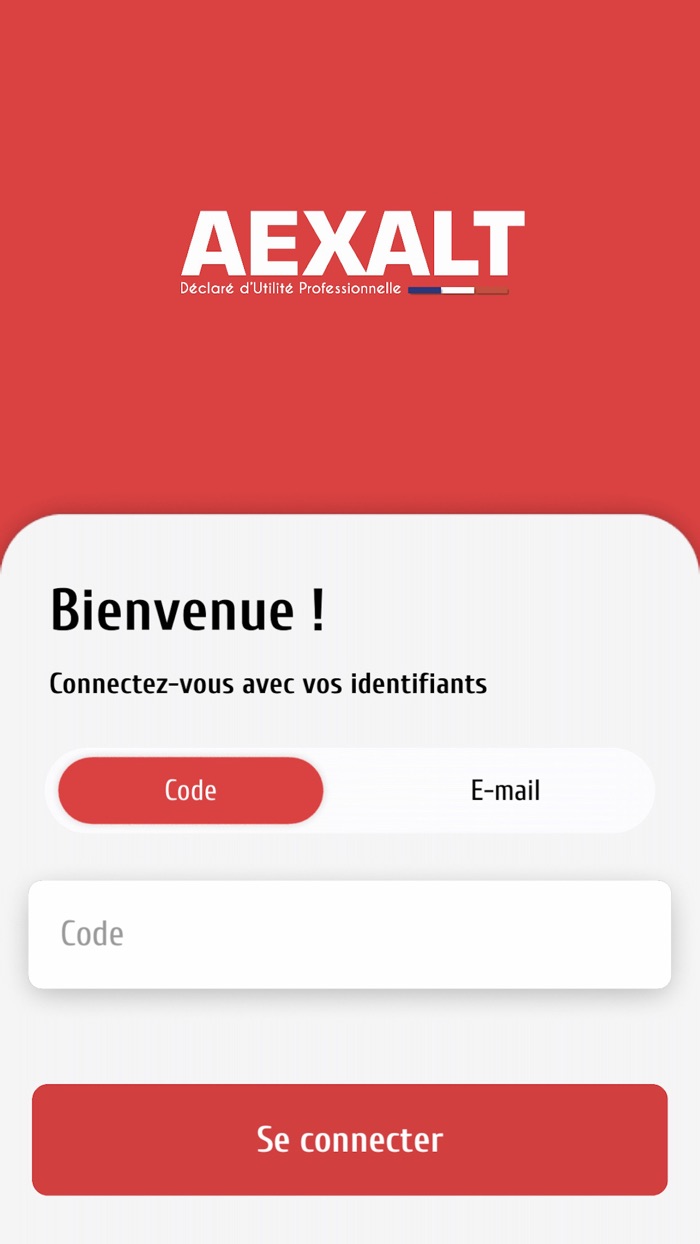Tap the Se connecter button

coord(349,1139)
